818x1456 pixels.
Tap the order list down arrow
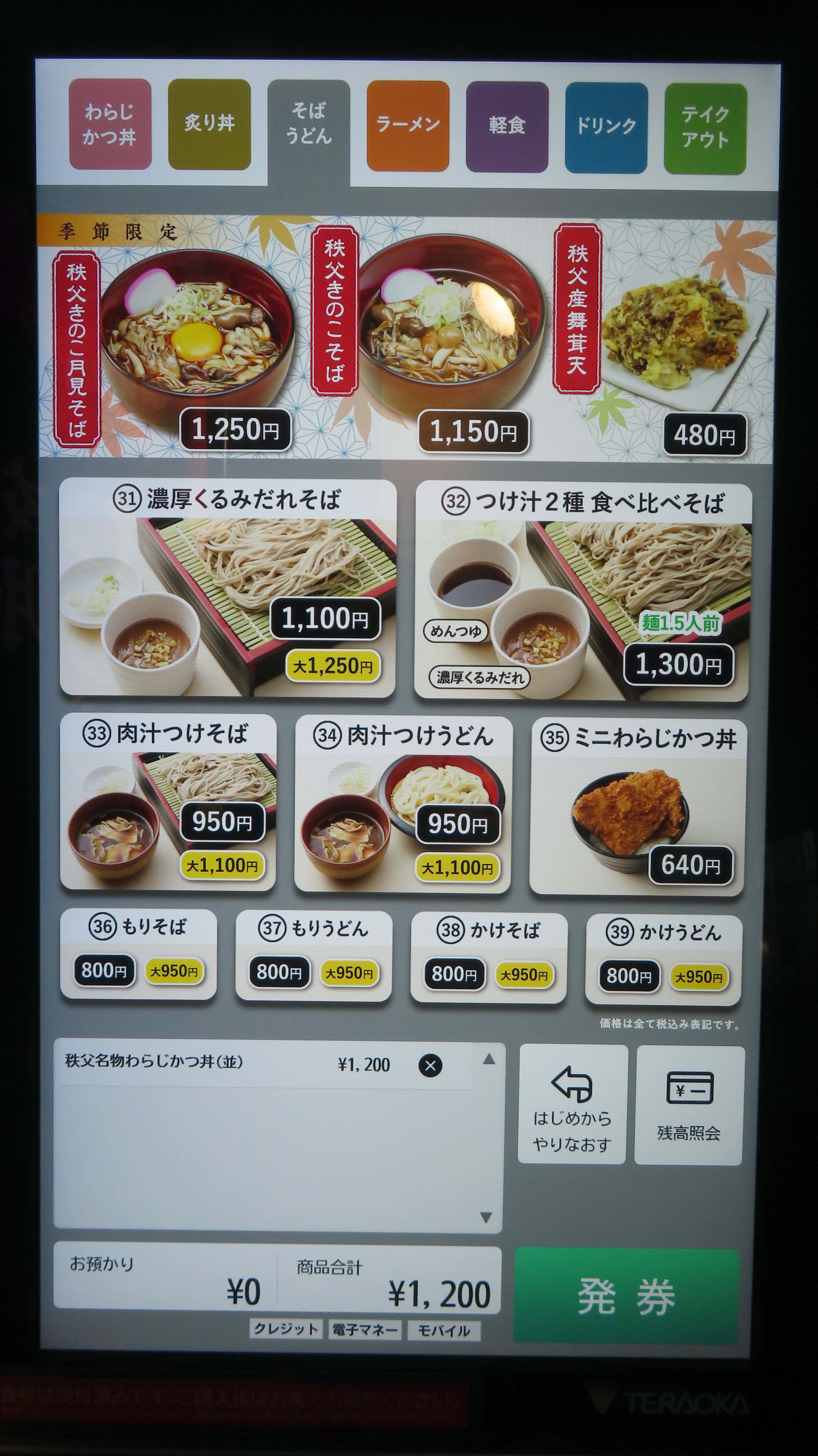(486, 1218)
